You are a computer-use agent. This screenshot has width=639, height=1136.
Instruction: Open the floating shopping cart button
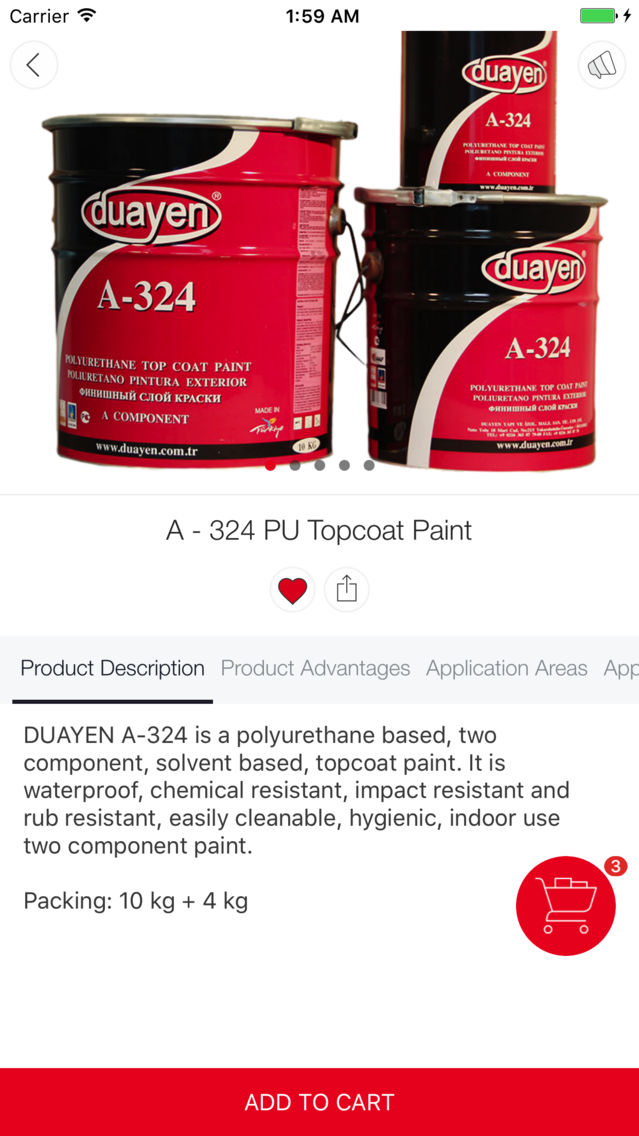(566, 906)
